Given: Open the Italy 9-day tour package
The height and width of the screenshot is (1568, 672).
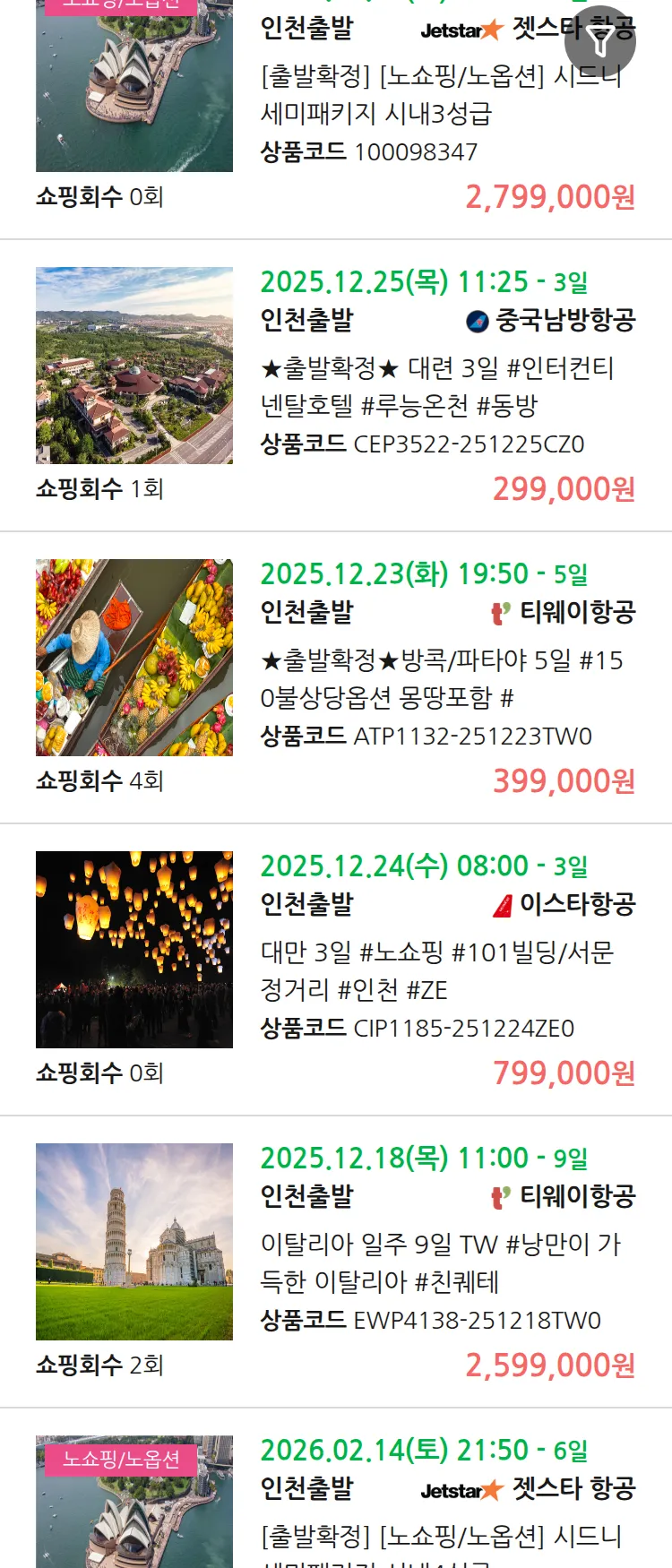Looking at the screenshot, I should coord(439,1262).
